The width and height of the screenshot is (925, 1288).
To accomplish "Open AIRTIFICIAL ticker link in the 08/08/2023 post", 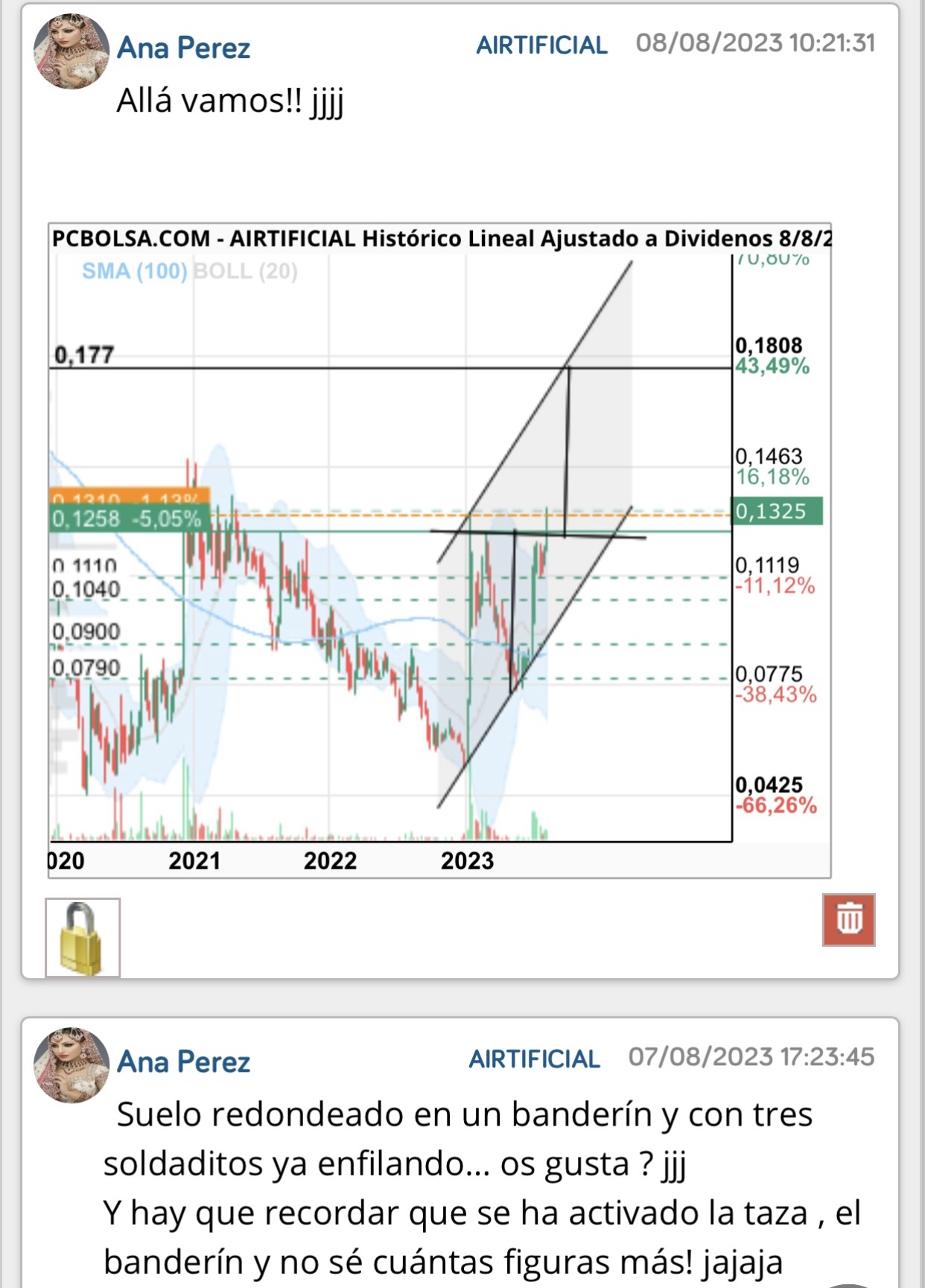I will point(541,45).
